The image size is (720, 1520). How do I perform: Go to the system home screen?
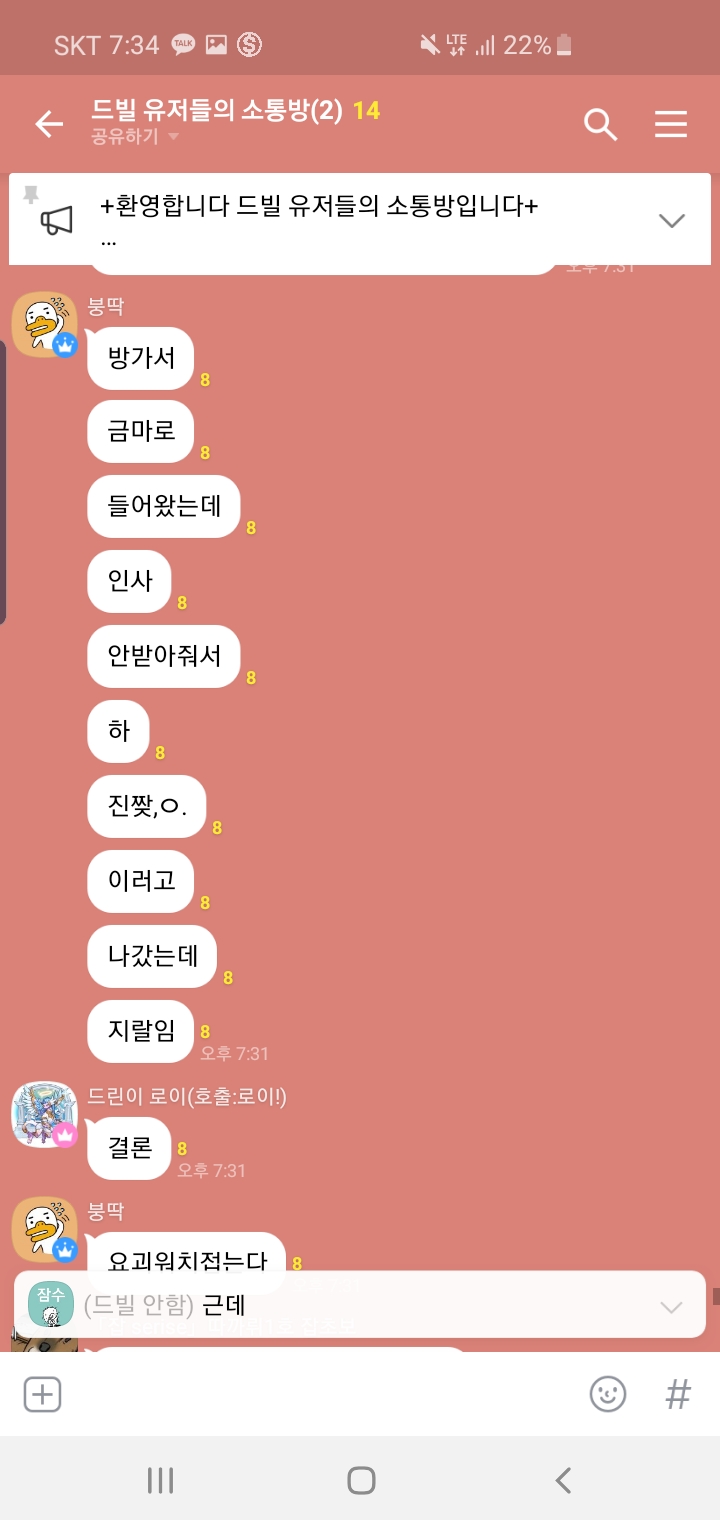tap(361, 1480)
